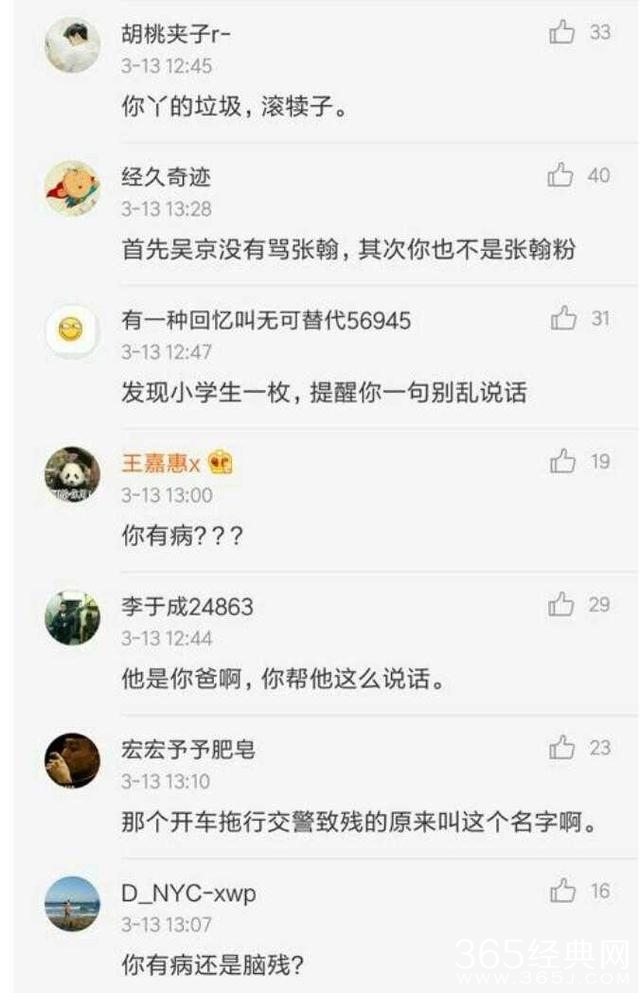Open 王嘉惠x's panda avatar
Image resolution: width=640 pixels, height=993 pixels.
72,475
